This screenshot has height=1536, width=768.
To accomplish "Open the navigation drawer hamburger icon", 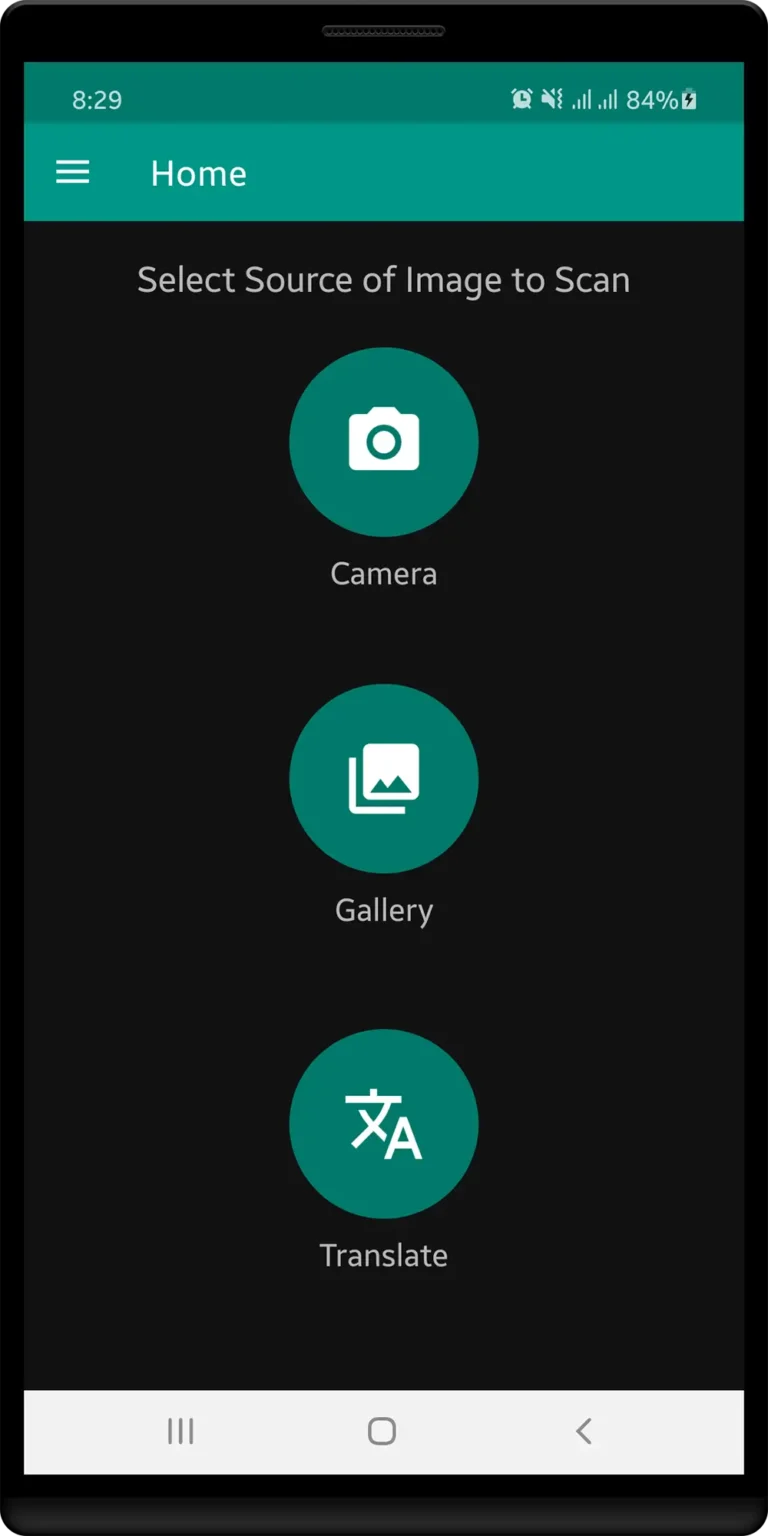I will pyautogui.click(x=72, y=172).
